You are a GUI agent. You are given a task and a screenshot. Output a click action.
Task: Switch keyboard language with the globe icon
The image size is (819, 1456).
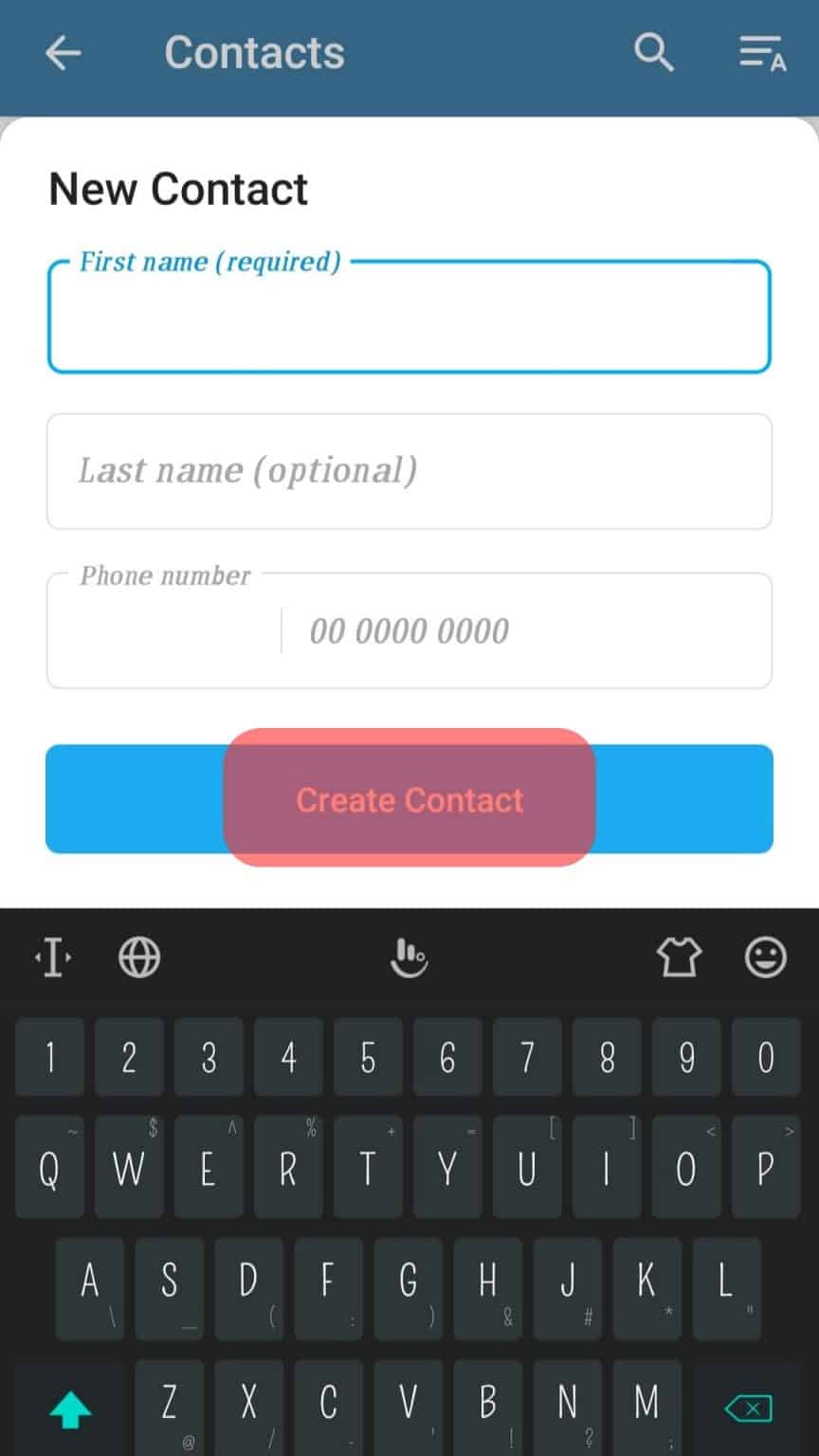coord(138,957)
